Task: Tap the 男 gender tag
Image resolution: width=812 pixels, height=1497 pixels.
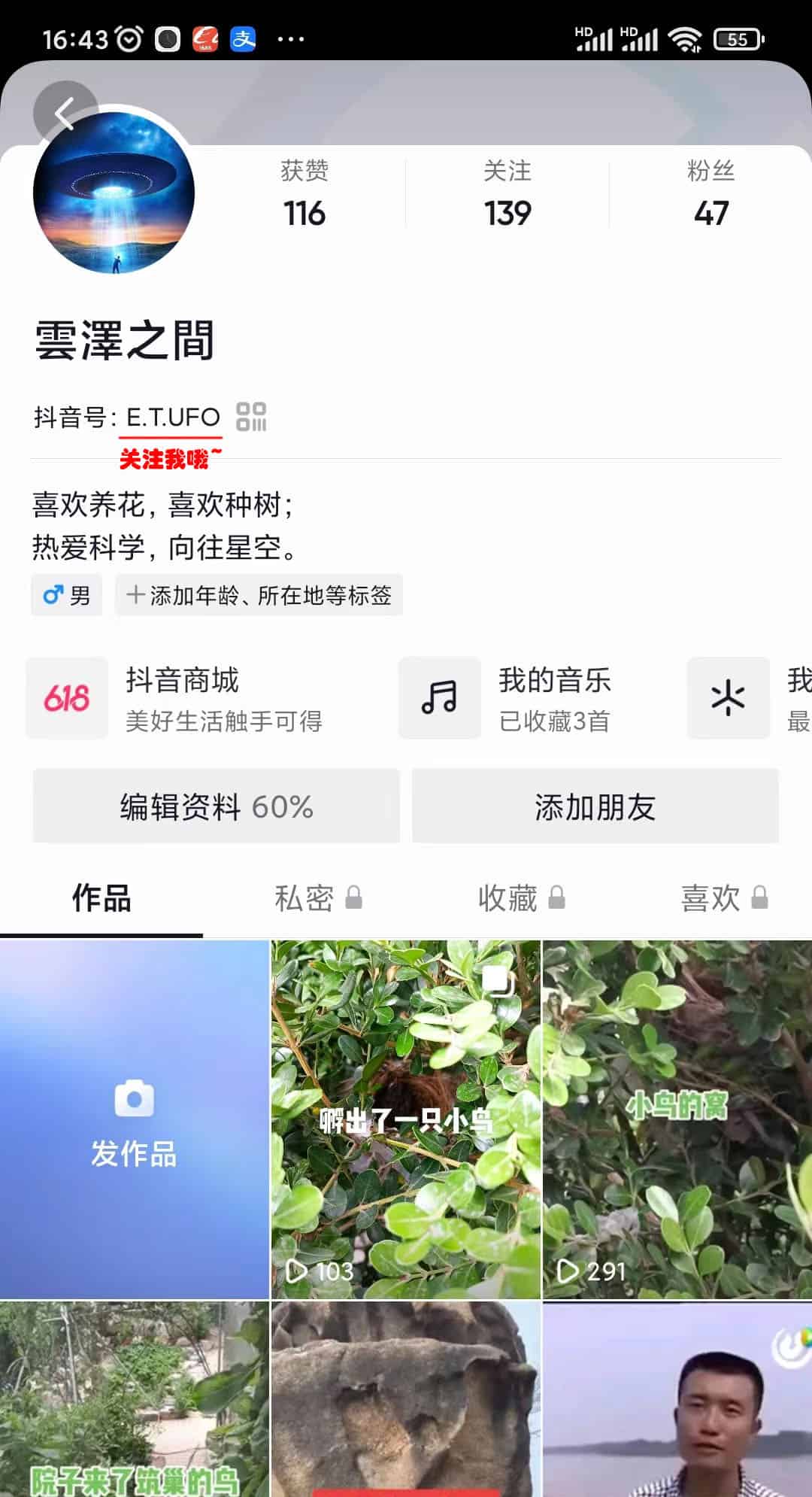Action: (66, 595)
